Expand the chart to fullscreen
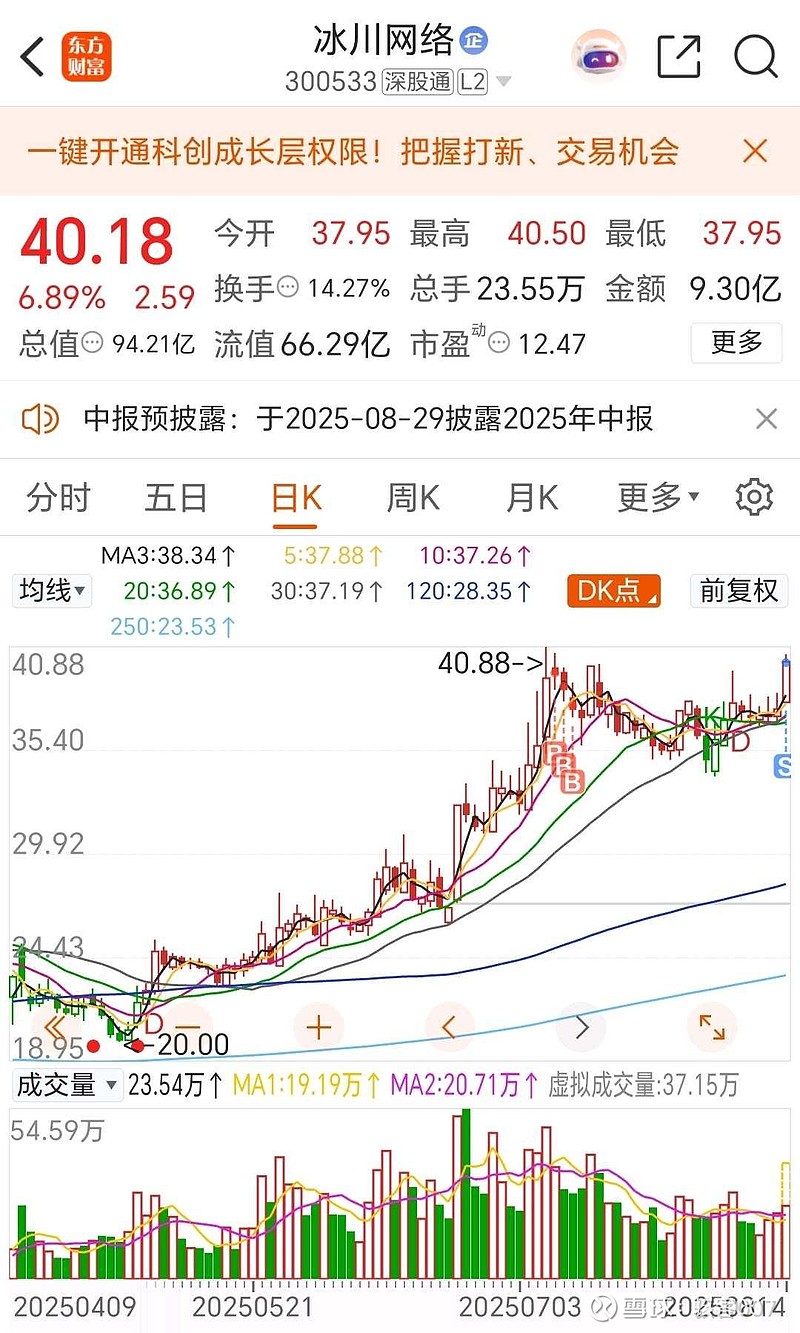This screenshot has width=800, height=1333. pos(712,1027)
